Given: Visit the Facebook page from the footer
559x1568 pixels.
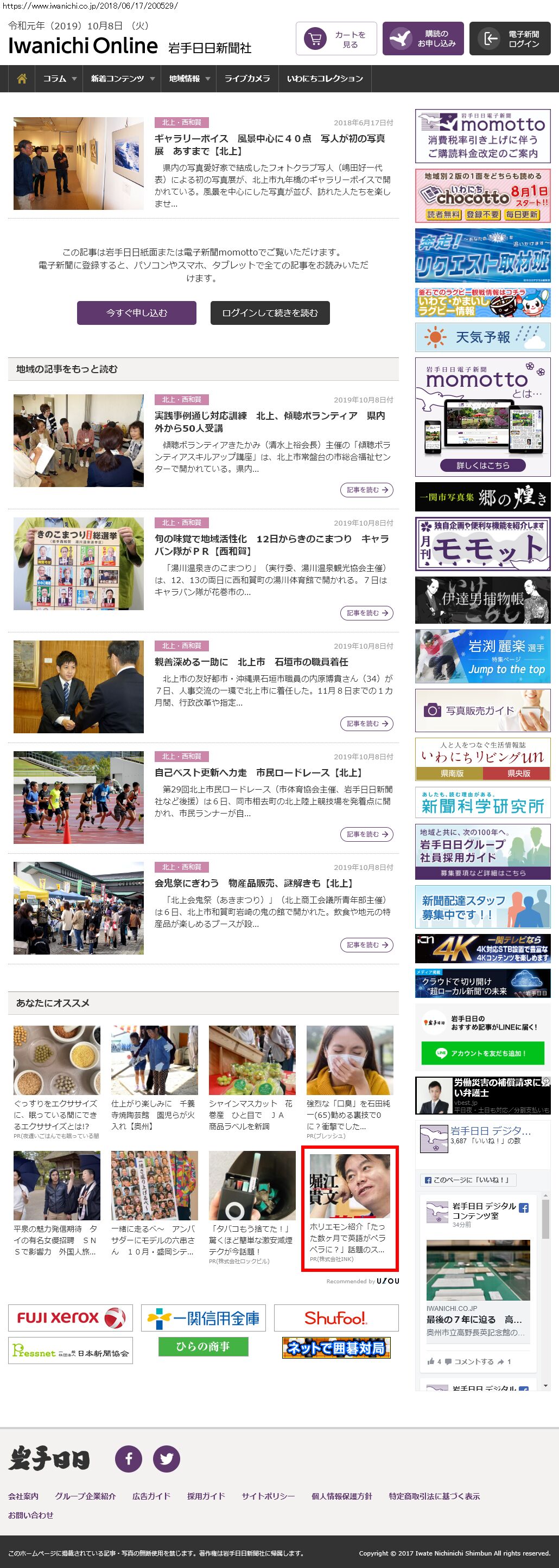Looking at the screenshot, I should [129, 1458].
